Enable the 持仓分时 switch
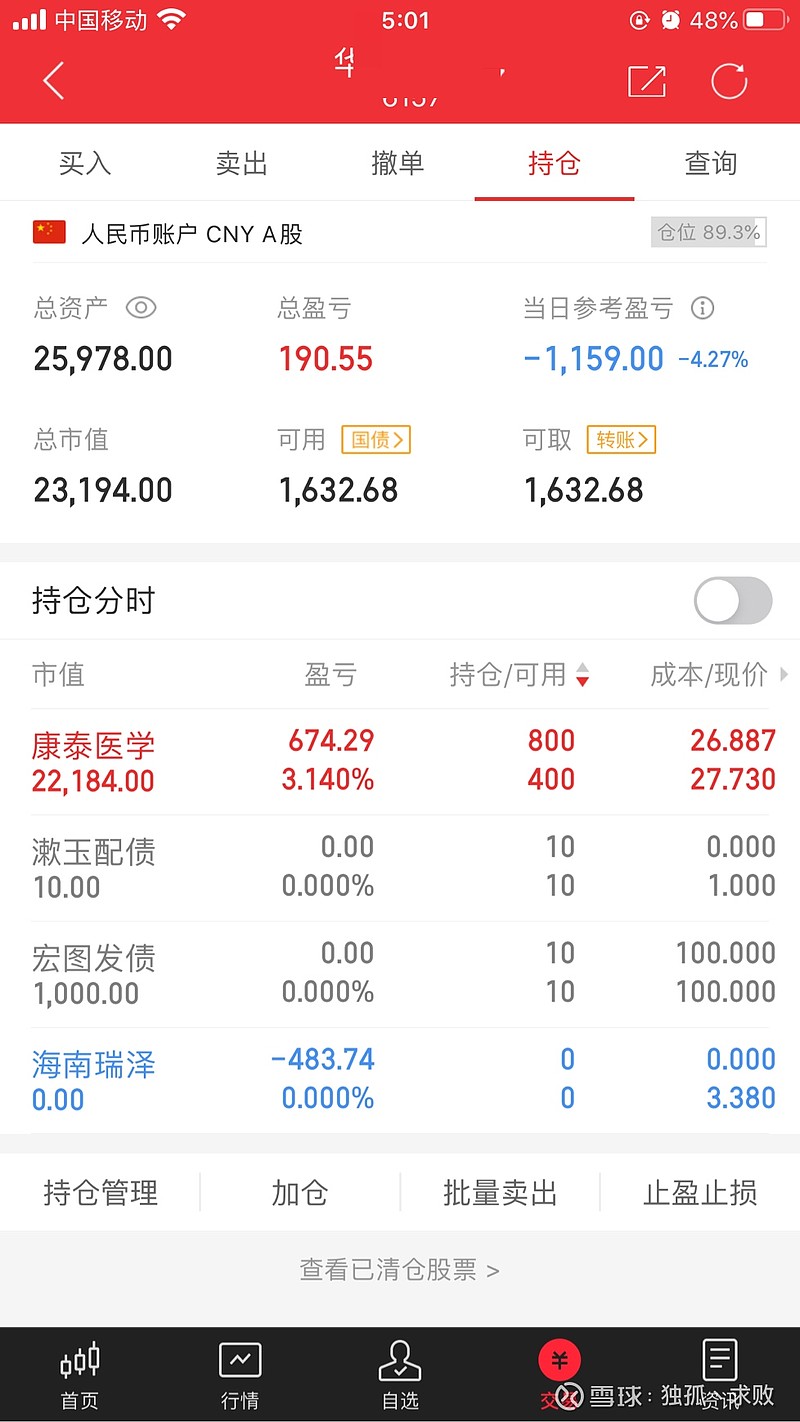The height and width of the screenshot is (1422, 800). click(733, 601)
